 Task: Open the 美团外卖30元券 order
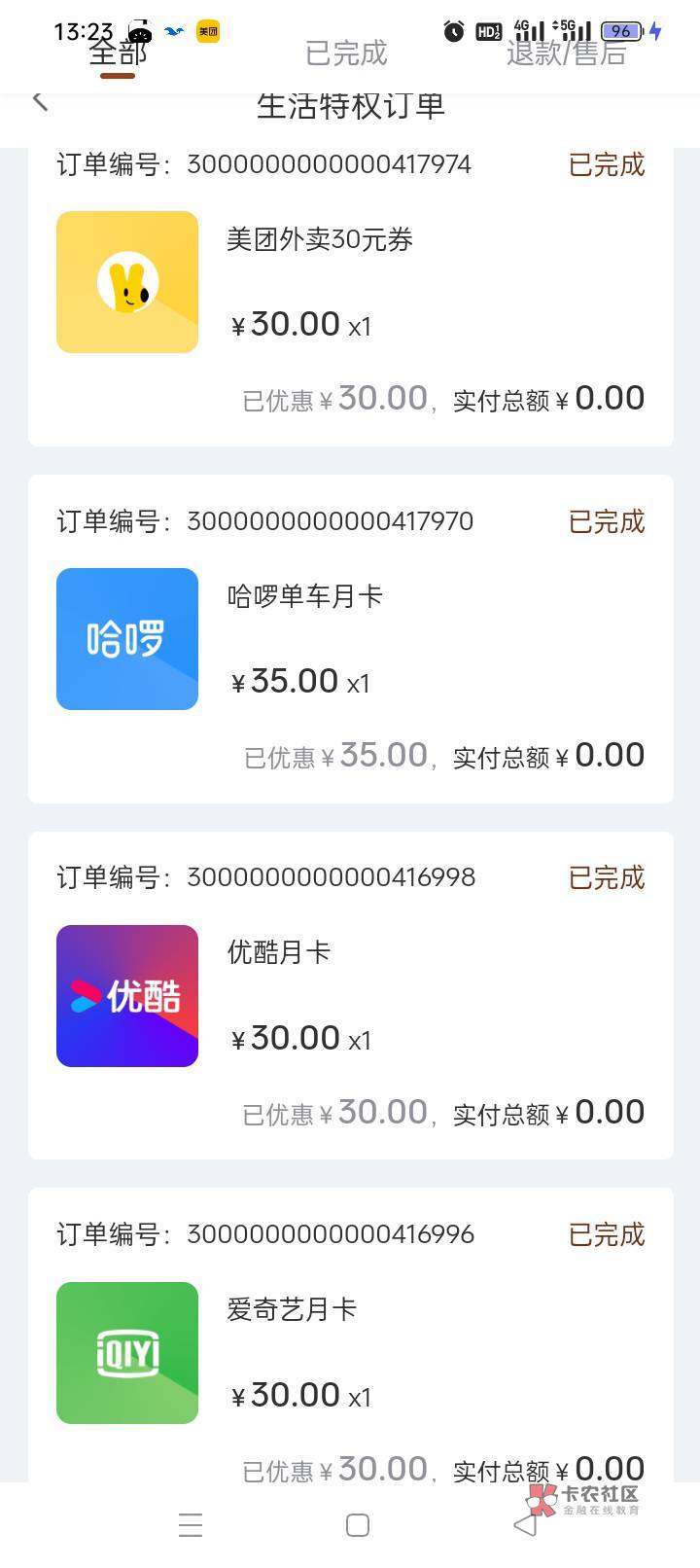tap(351, 297)
